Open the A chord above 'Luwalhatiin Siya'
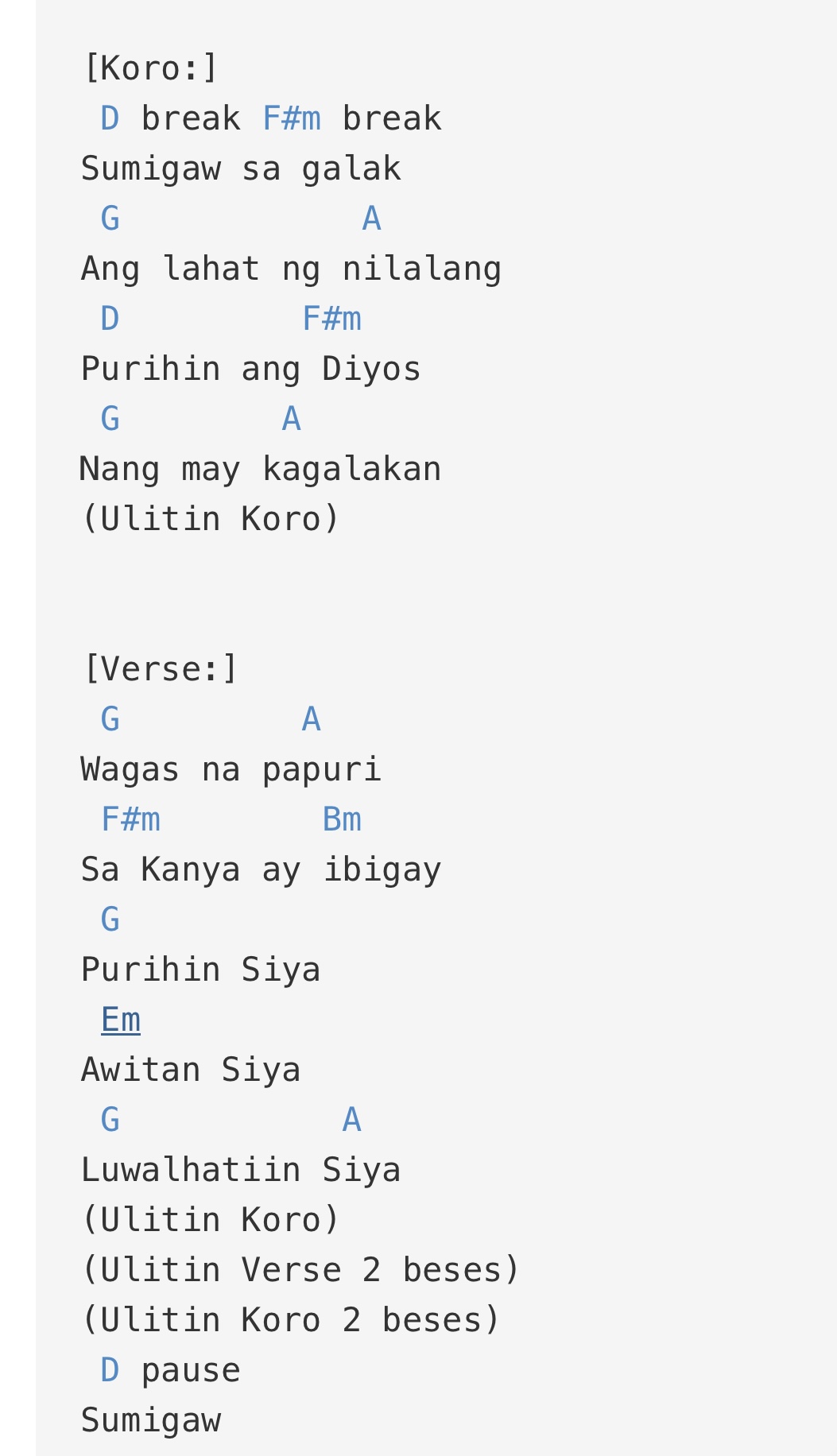This screenshot has height=1456, width=837. [351, 1120]
